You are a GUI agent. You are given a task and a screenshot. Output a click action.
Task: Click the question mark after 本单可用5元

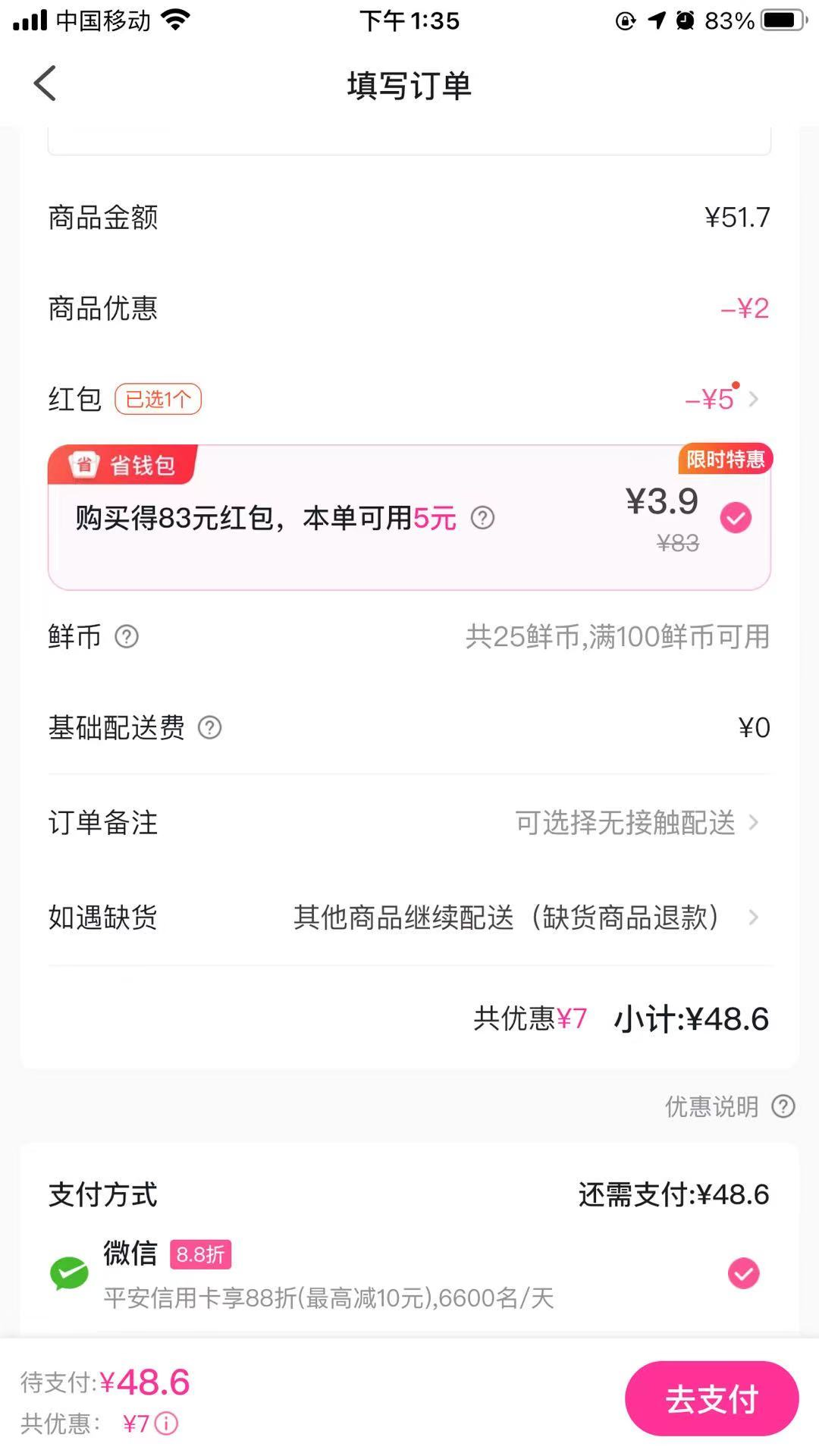pos(483,519)
